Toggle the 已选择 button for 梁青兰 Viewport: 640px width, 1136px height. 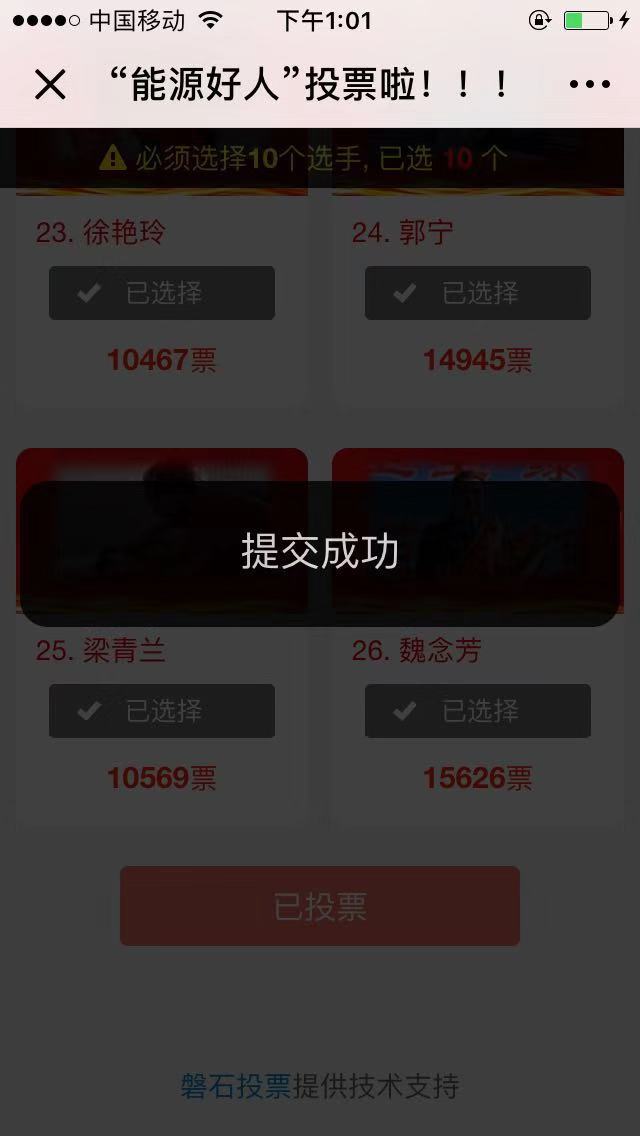coord(162,711)
